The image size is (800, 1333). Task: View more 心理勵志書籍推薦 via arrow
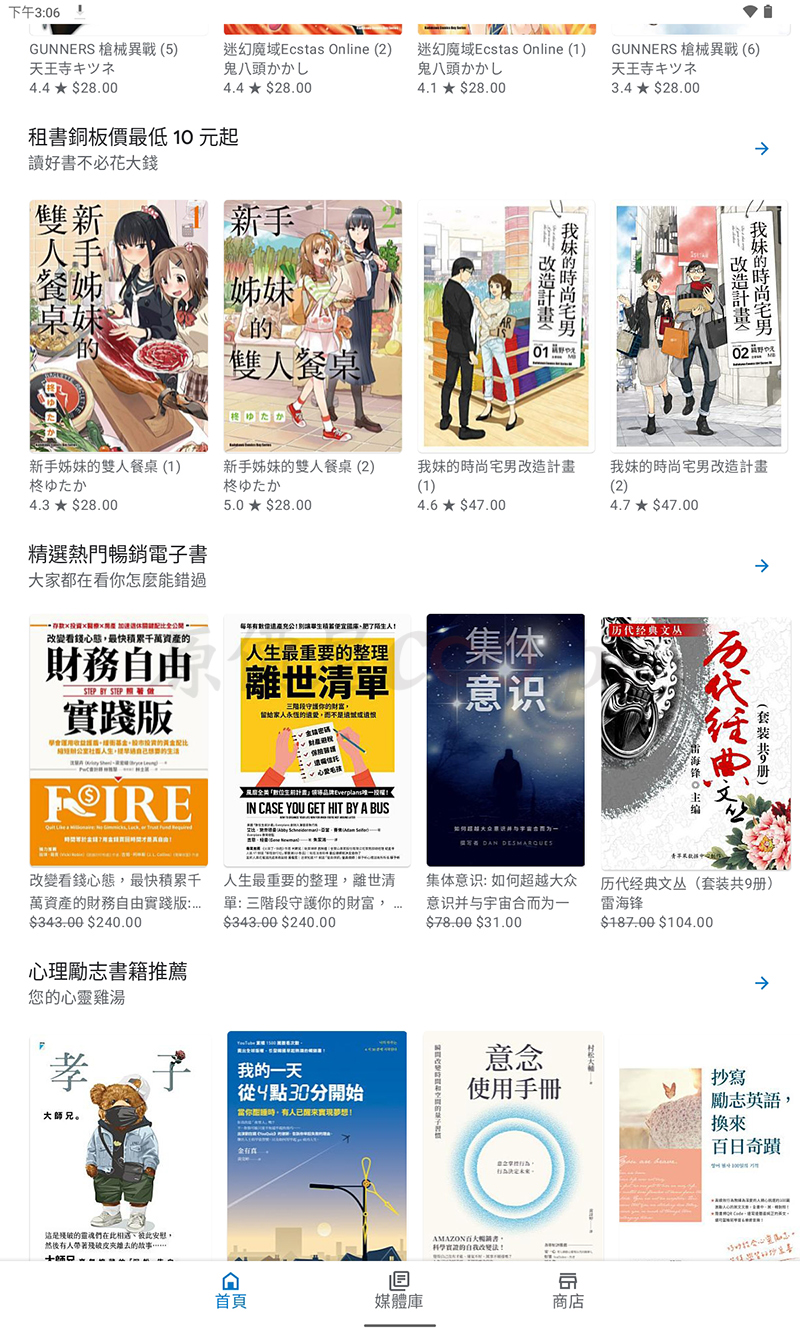(x=762, y=983)
